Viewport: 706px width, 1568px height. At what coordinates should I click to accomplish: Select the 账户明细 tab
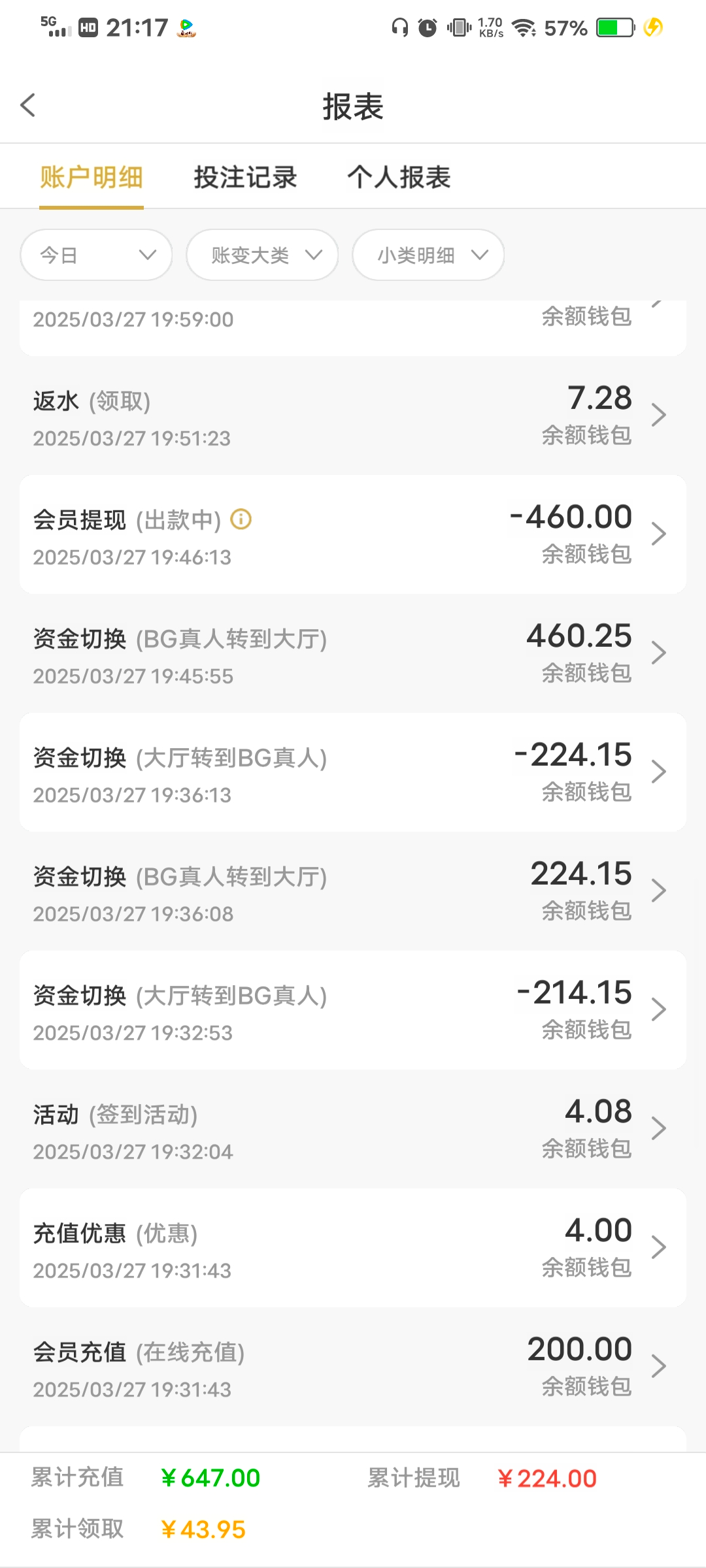[92, 177]
